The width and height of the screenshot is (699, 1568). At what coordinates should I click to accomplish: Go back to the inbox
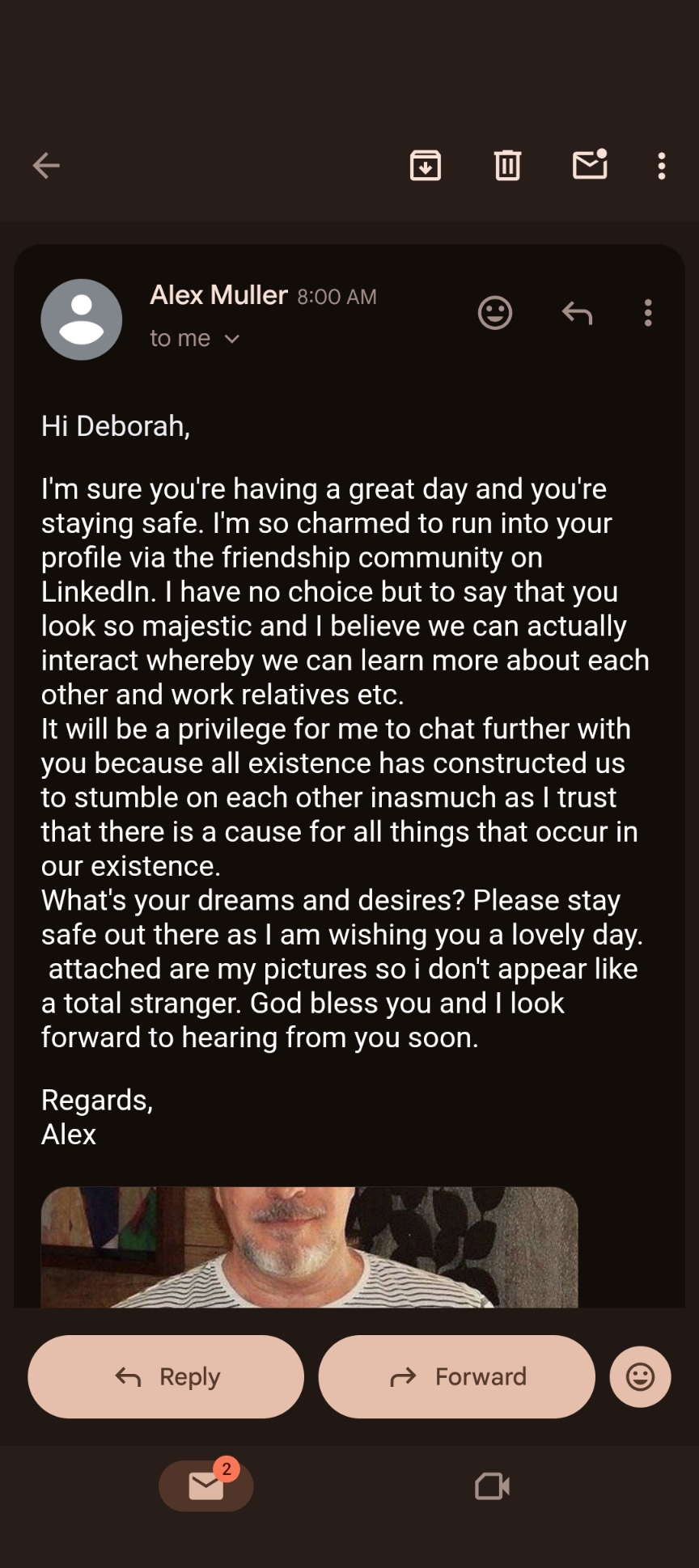point(46,166)
